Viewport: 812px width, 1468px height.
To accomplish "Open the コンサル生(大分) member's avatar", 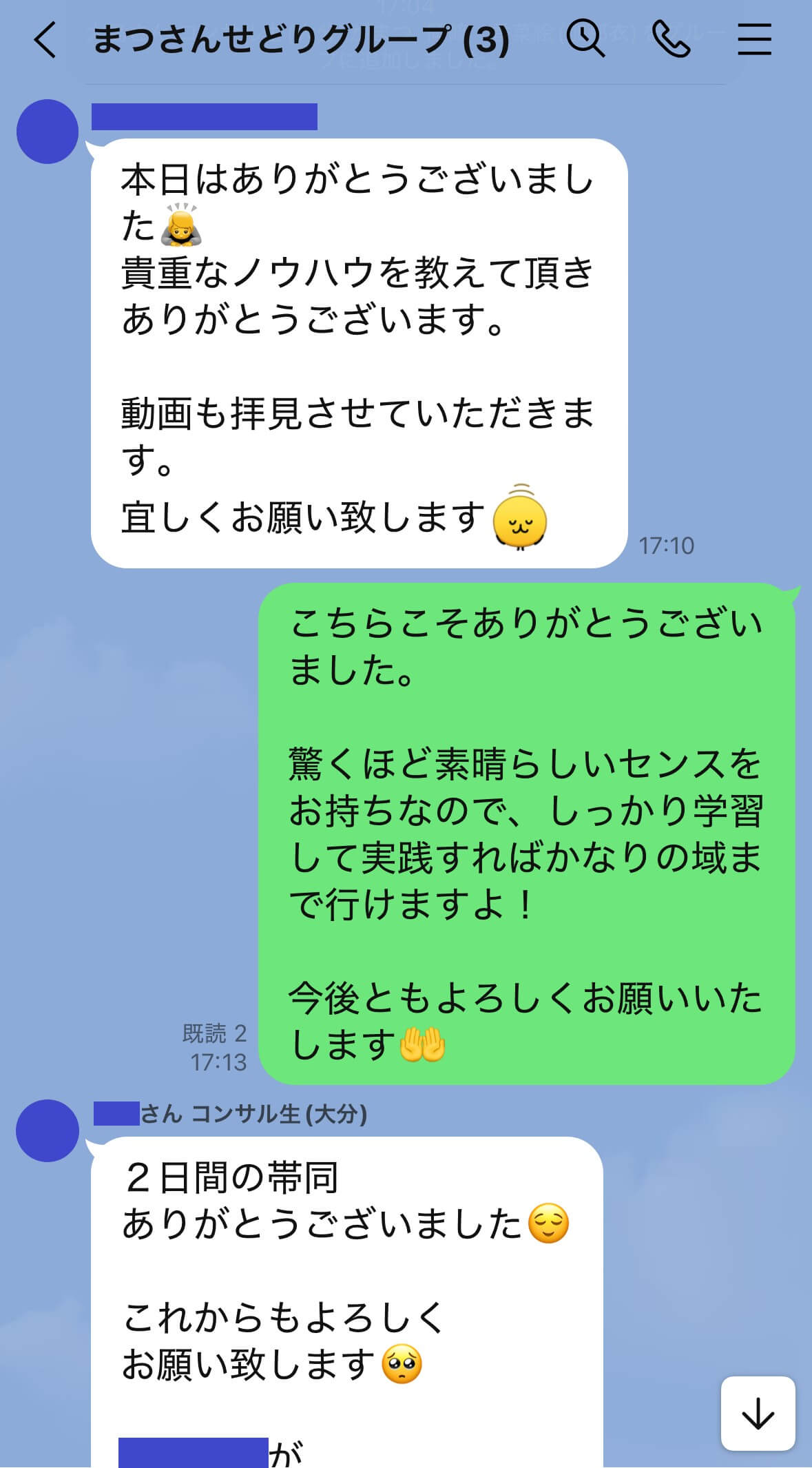I will (x=48, y=1130).
